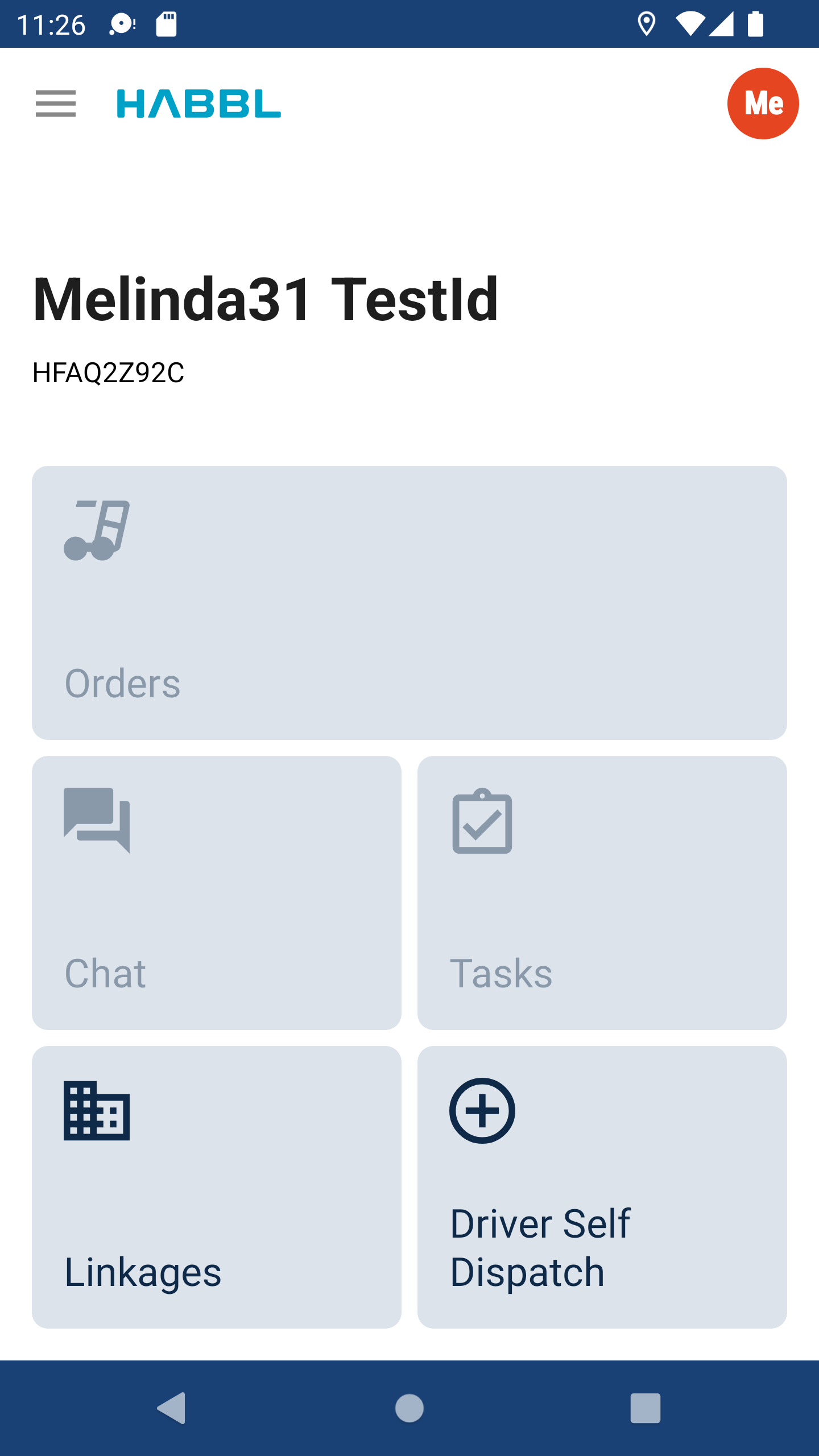Open the Tasks card
This screenshot has height=1456, width=819.
click(x=602, y=892)
